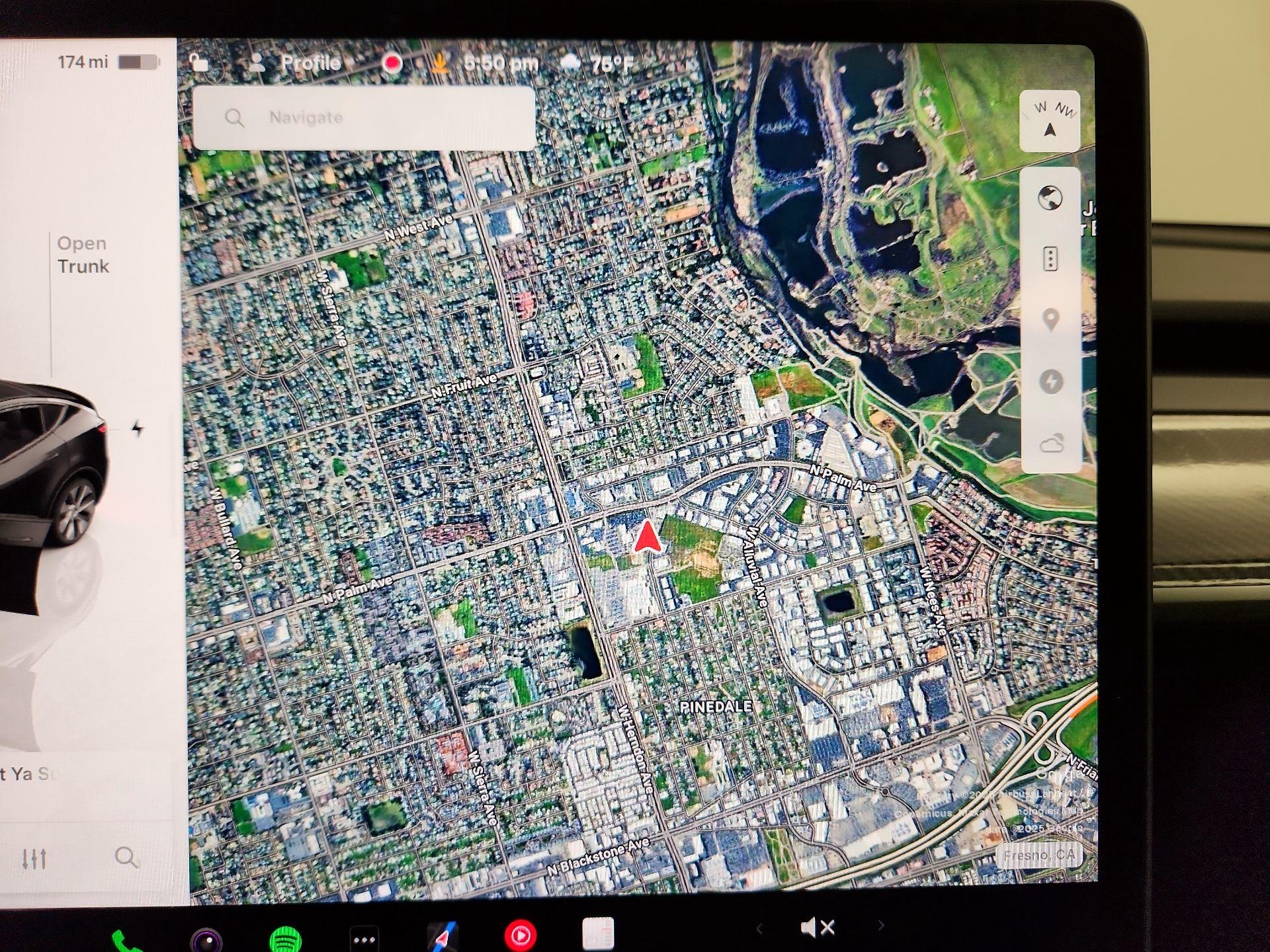Launch the camera app
The width and height of the screenshot is (1270, 952).
206,939
